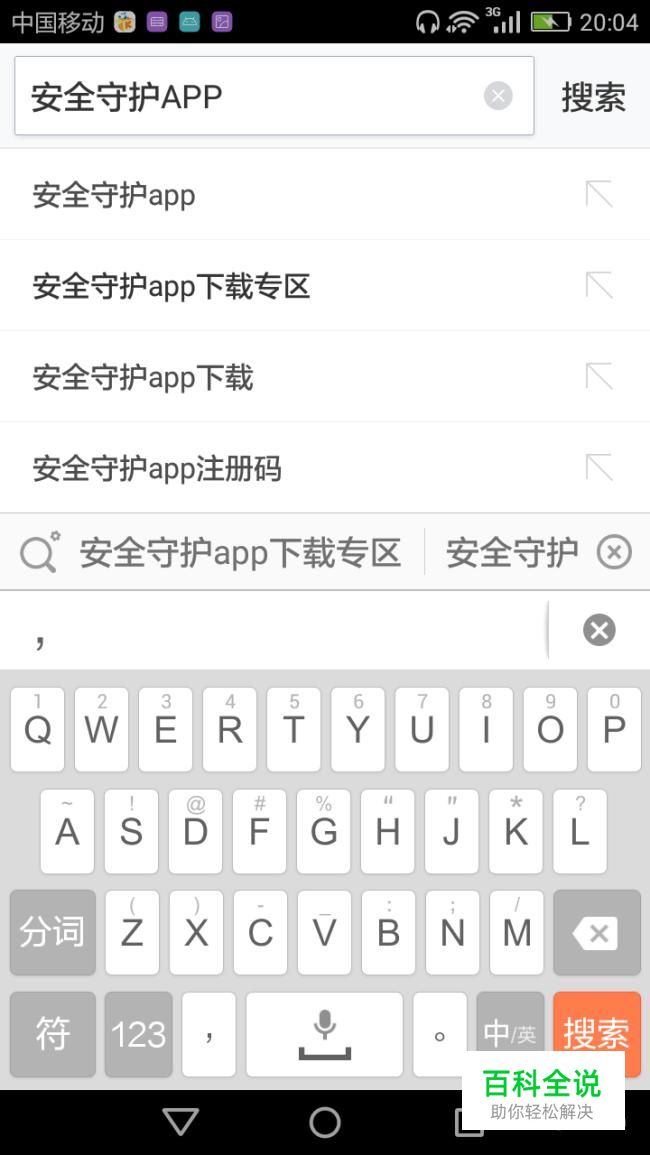
Task: Fill the search box with 安全守护app注册码 using its arrow
Action: point(598,467)
